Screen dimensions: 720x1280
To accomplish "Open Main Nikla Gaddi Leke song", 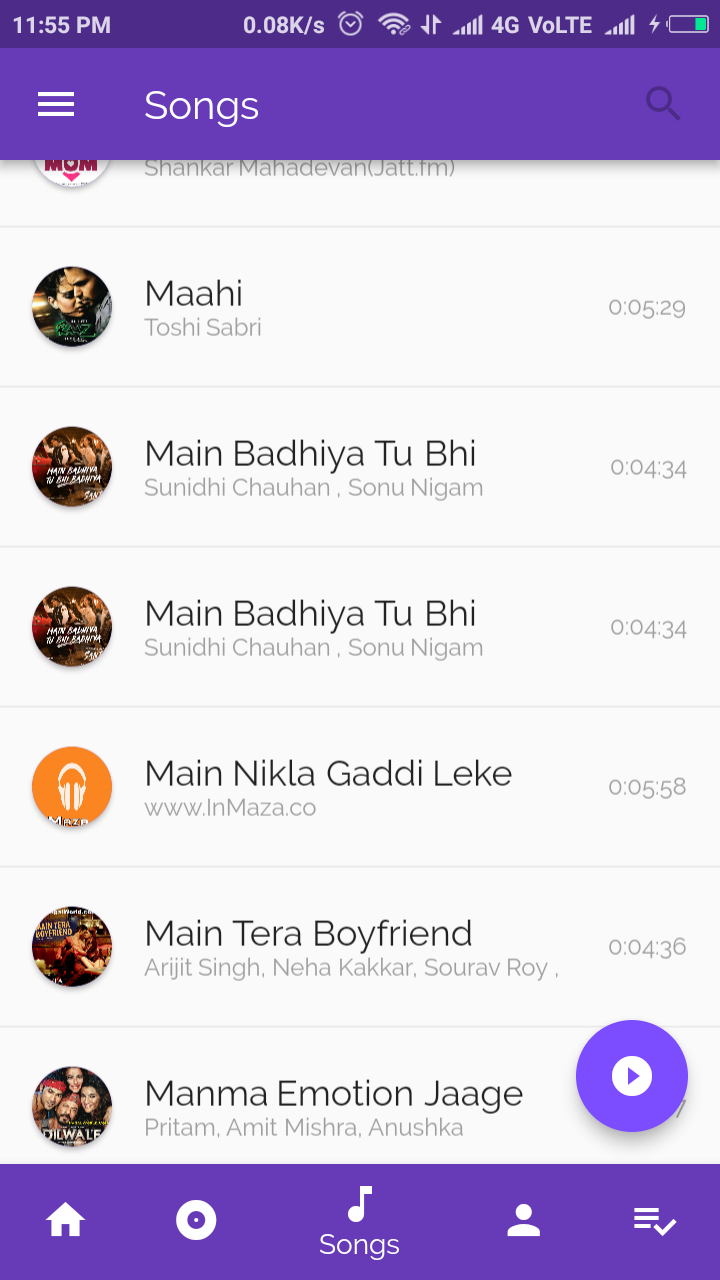I will (360, 787).
